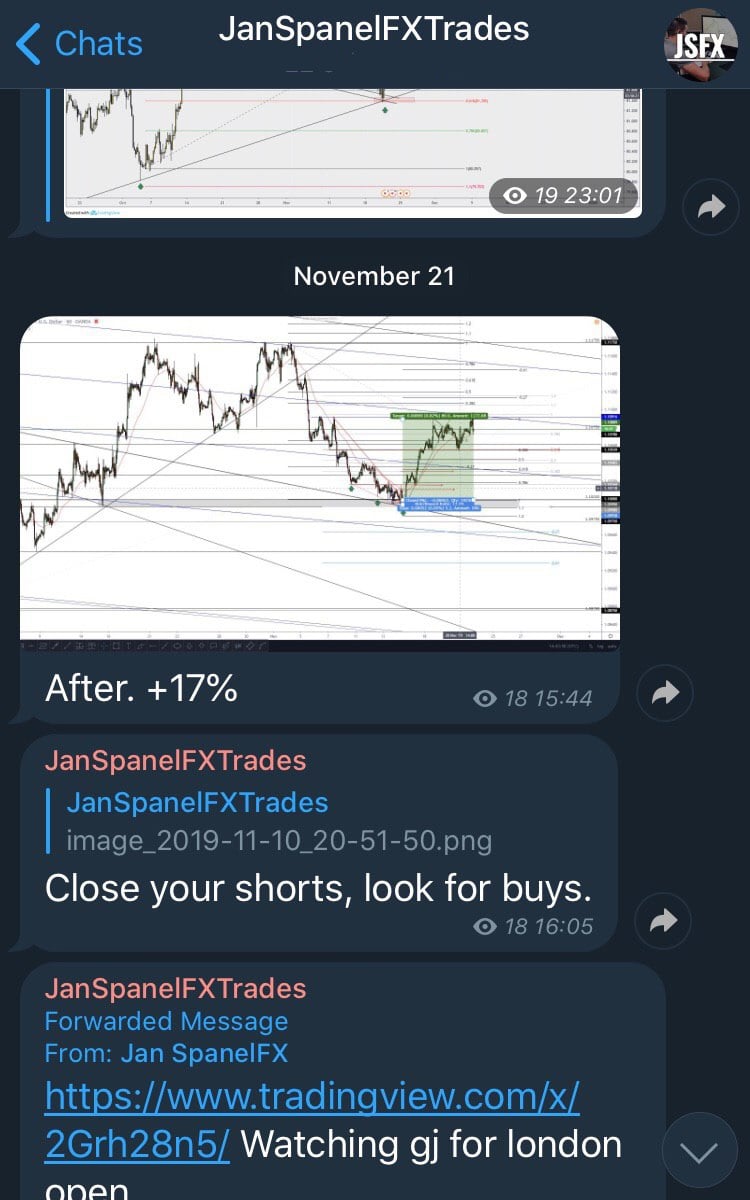This screenshot has width=750, height=1200.
Task: Open the JSFX channel avatar
Action: coord(700,44)
